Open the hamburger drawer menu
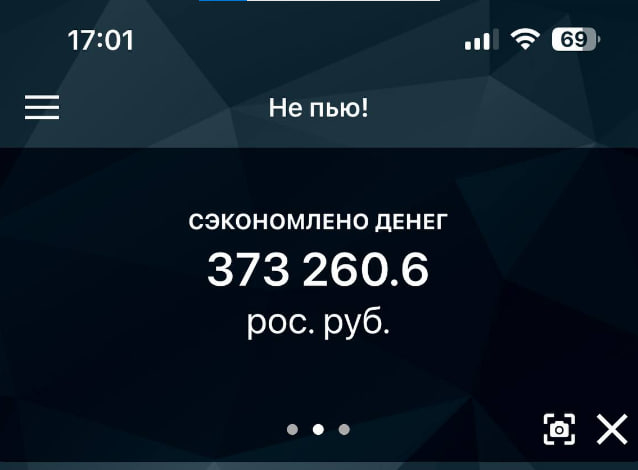 [42, 108]
